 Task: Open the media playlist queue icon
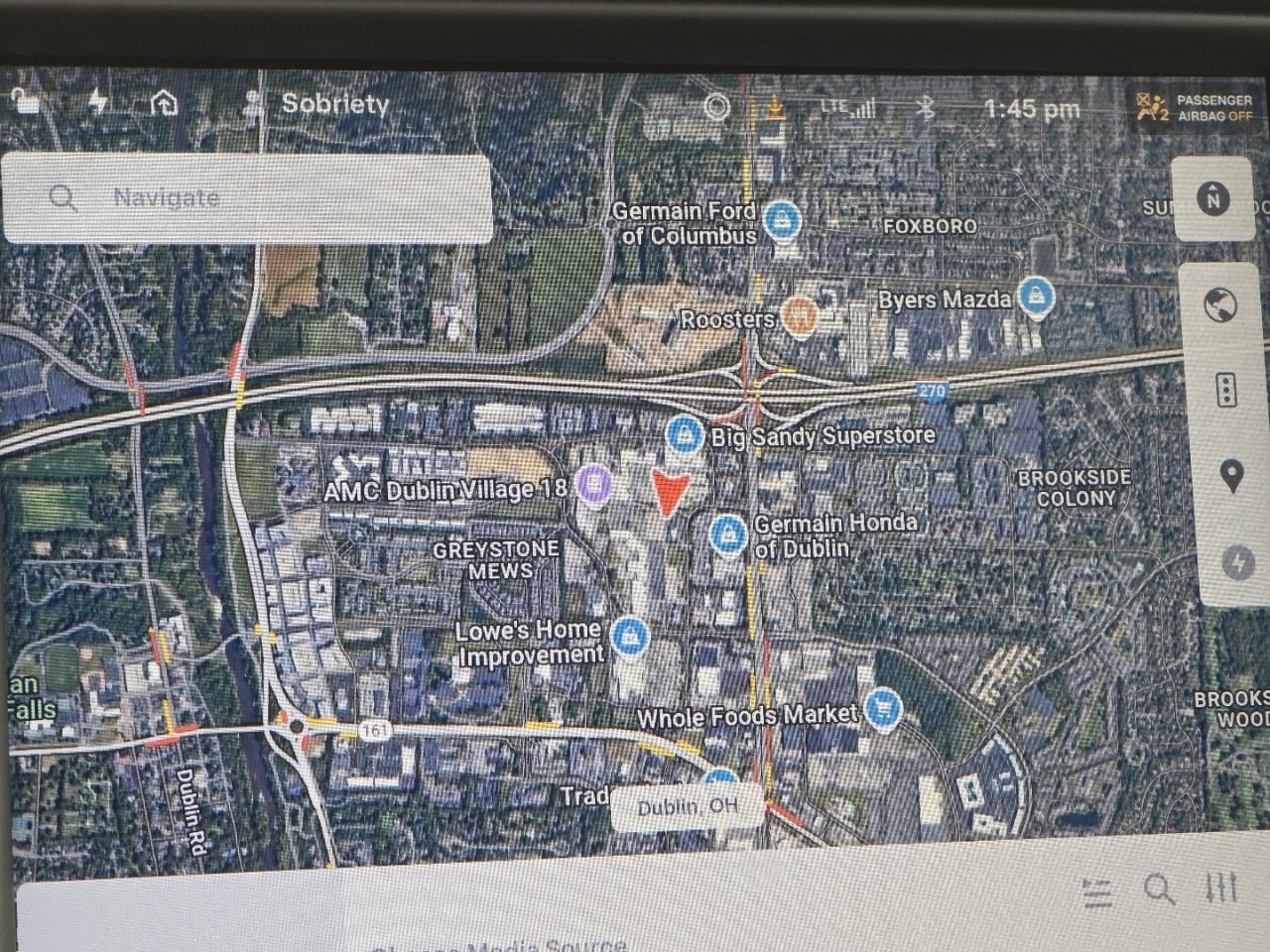click(1097, 892)
